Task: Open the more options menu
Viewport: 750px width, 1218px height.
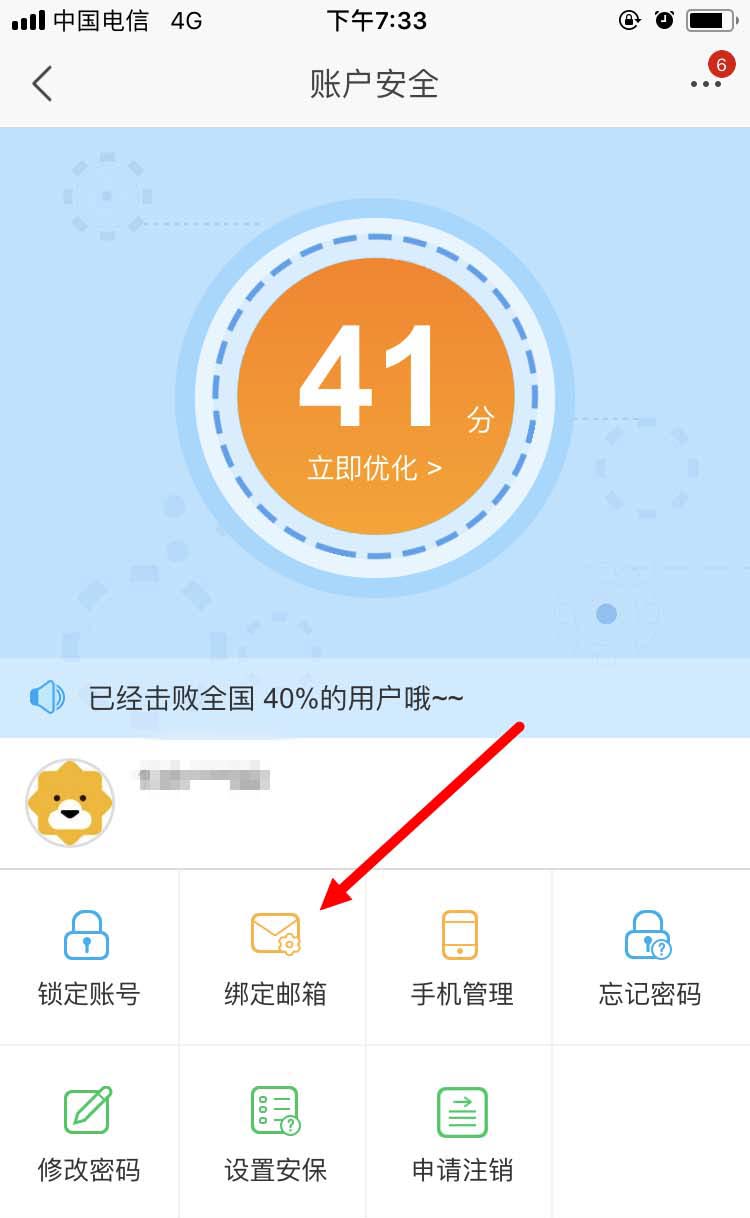Action: click(705, 84)
